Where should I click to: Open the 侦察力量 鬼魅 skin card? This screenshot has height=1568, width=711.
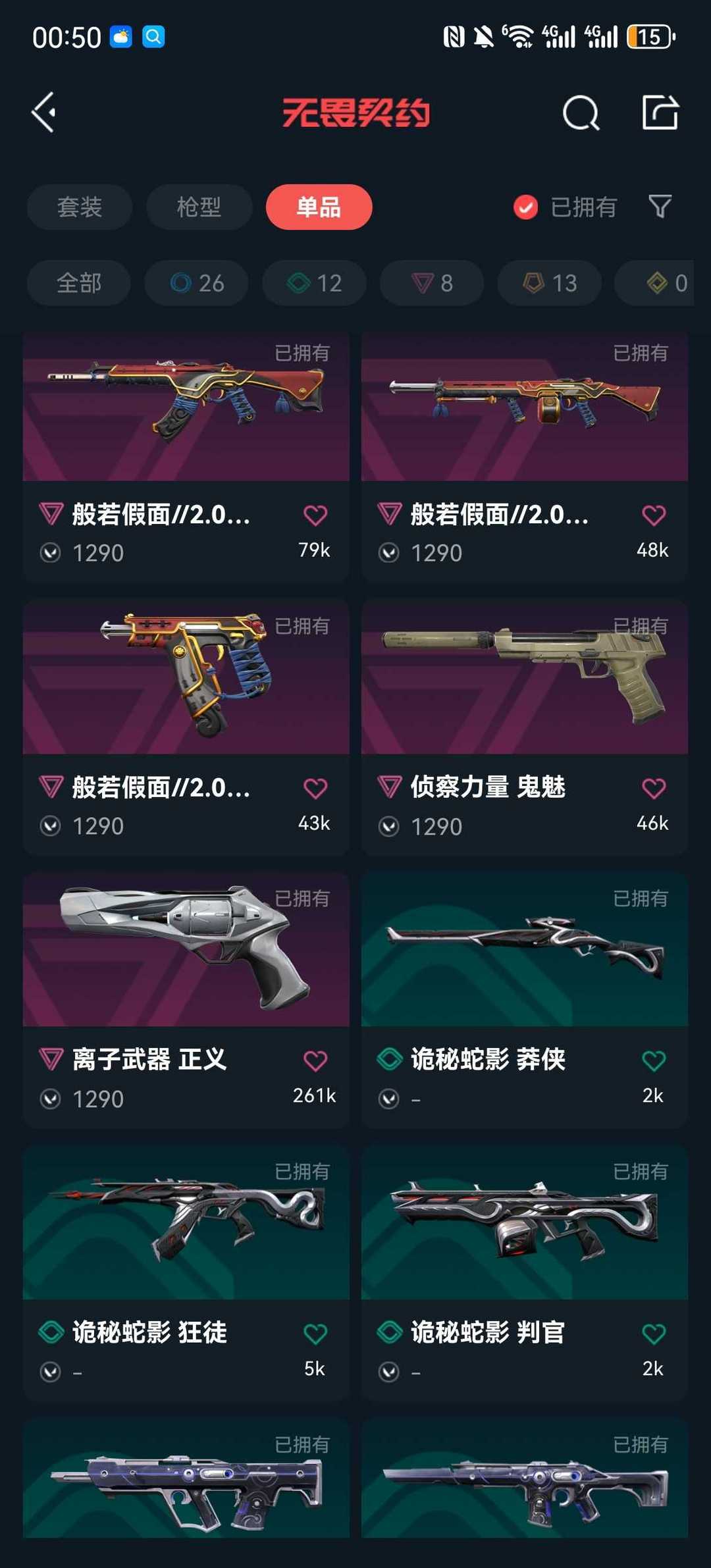click(525, 727)
